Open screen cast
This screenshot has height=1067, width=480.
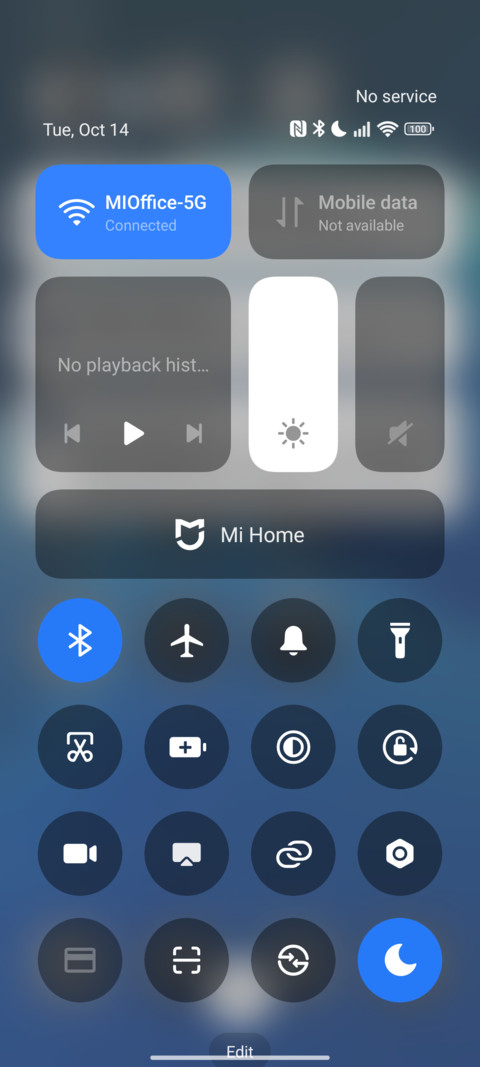pos(187,853)
